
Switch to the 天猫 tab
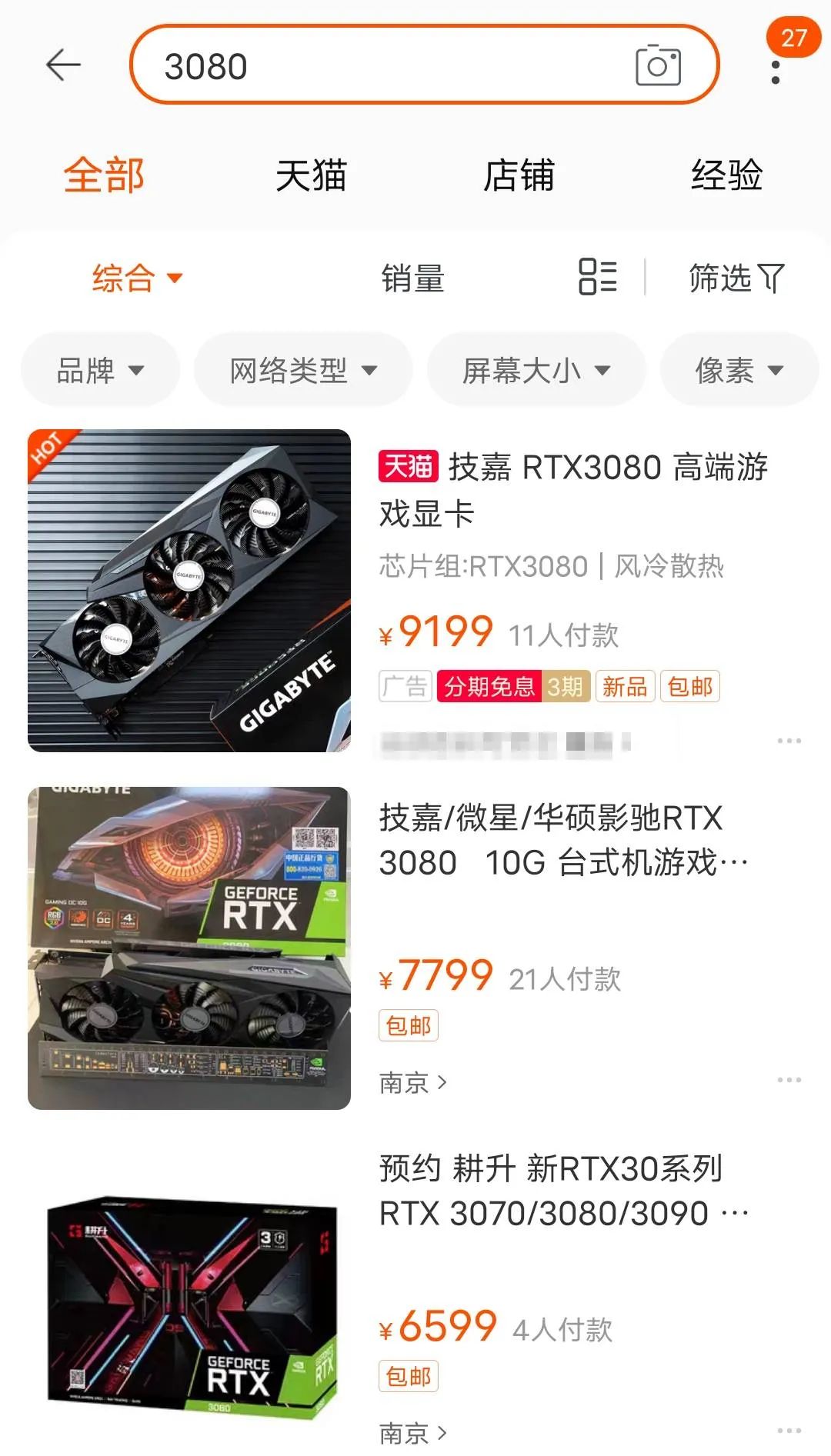(312, 175)
